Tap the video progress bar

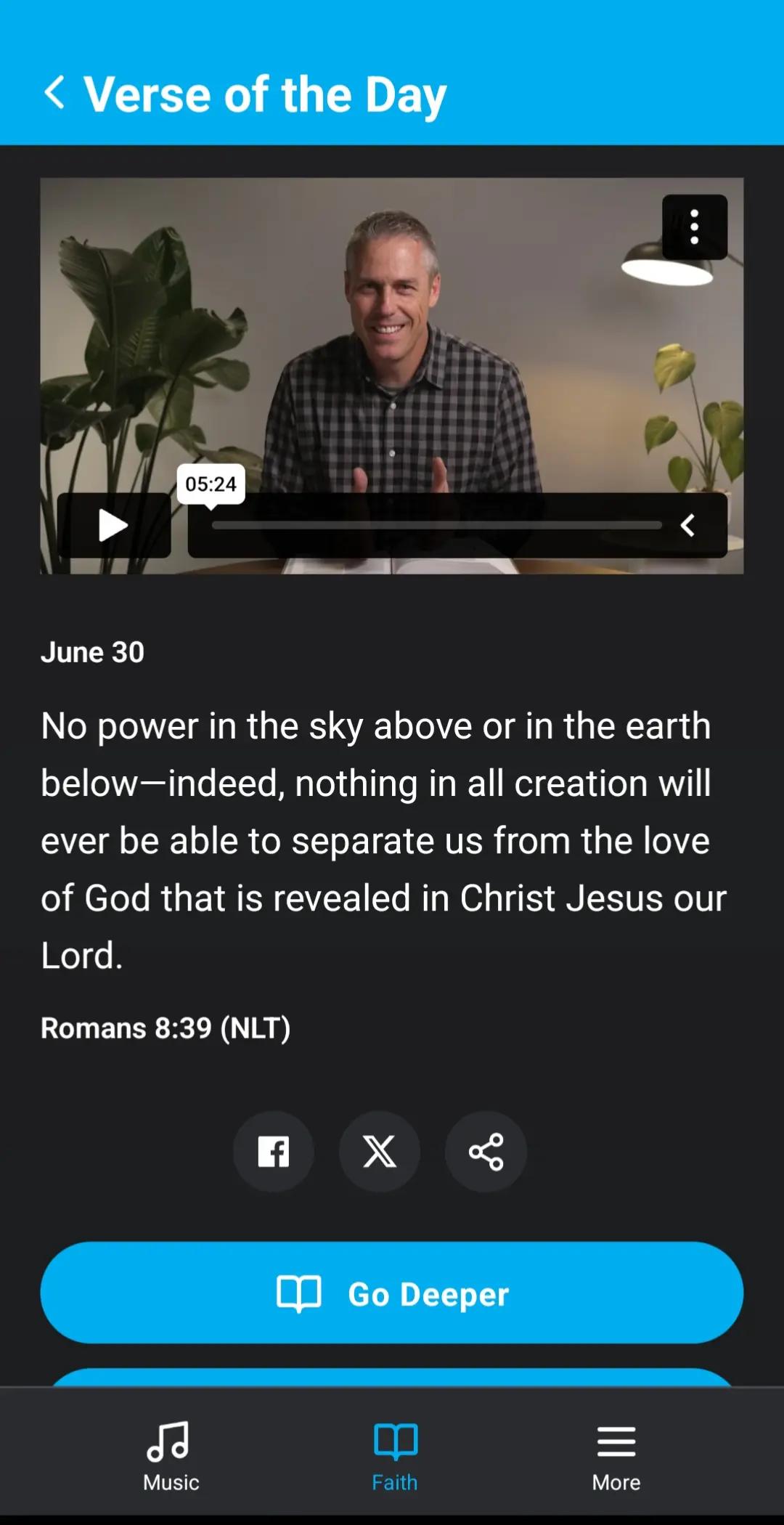click(436, 525)
